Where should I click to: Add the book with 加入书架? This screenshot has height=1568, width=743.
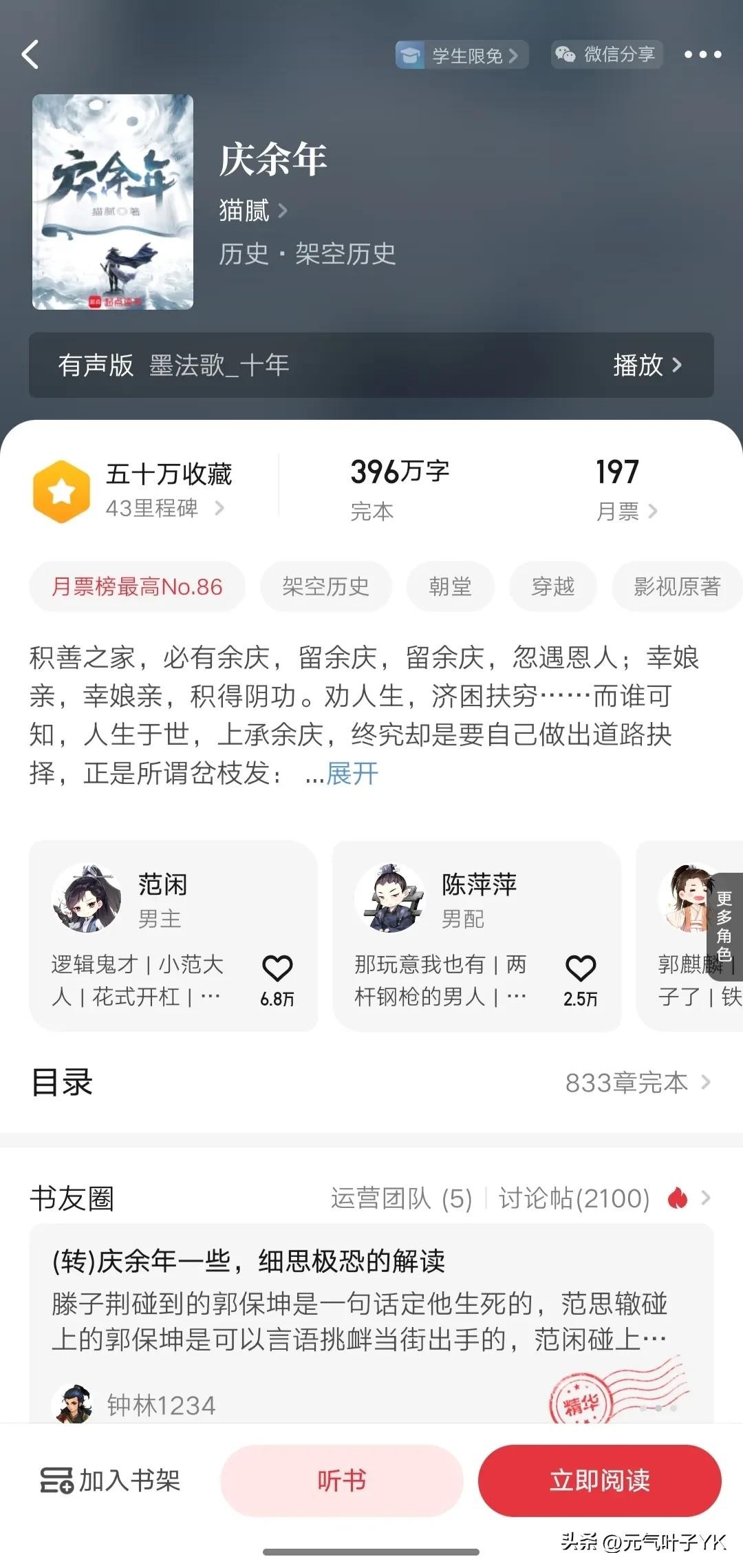[x=111, y=1481]
